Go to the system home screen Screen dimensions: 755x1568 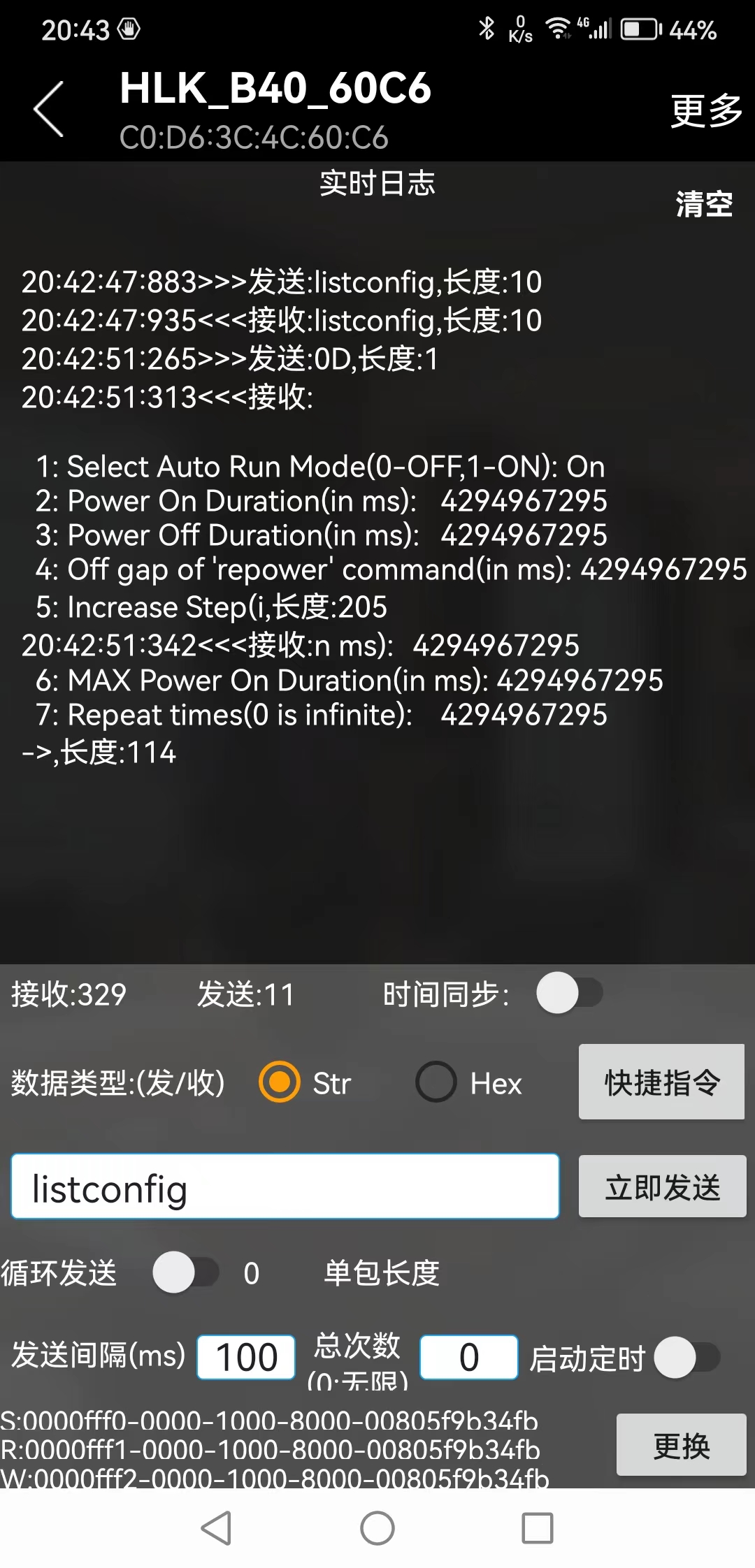[x=377, y=1527]
